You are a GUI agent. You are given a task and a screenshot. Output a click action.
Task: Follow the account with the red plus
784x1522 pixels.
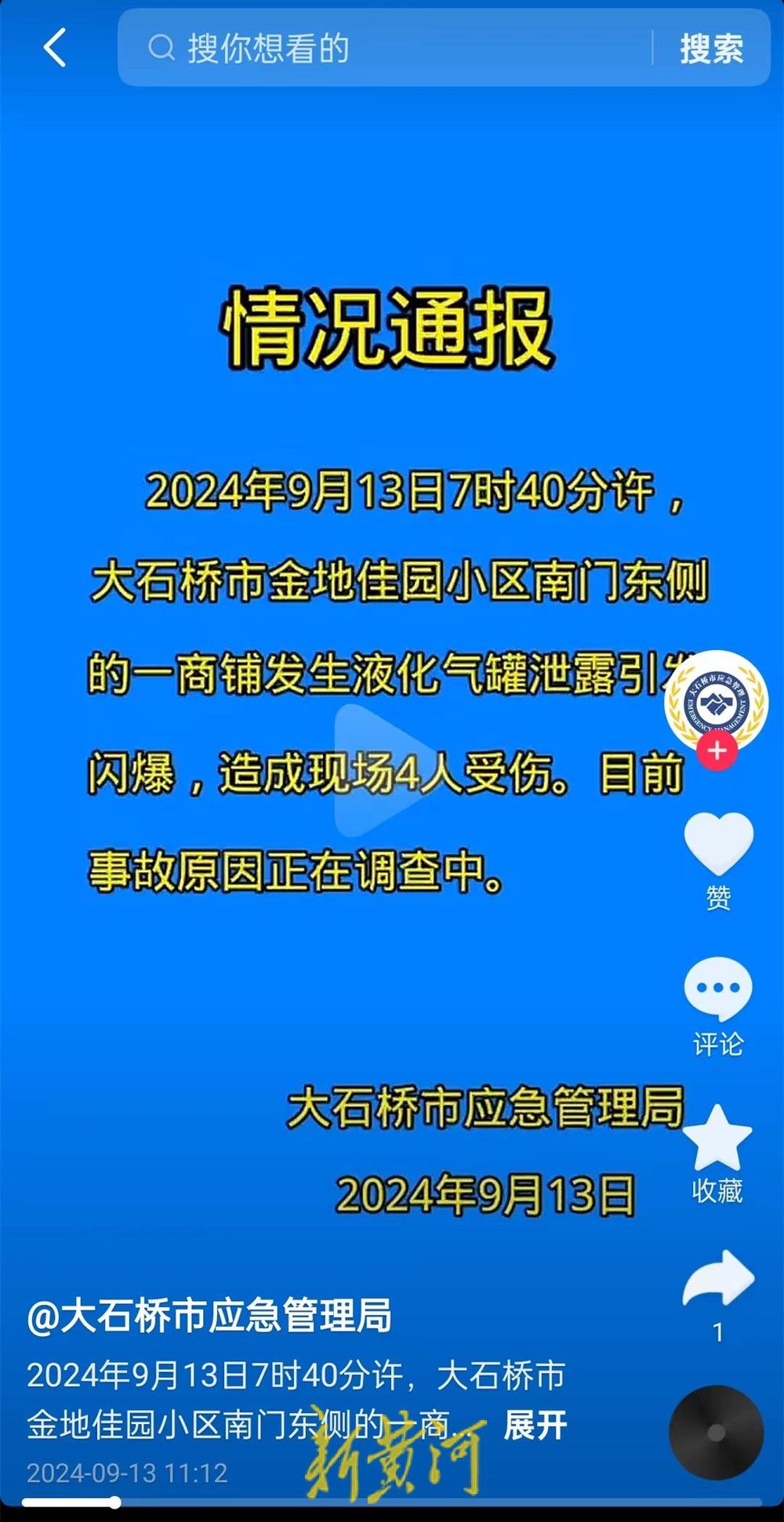(x=717, y=751)
